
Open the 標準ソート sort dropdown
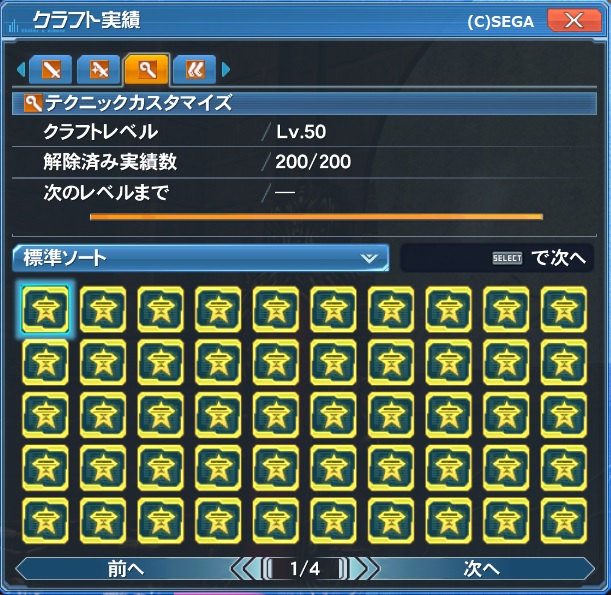pos(201,258)
